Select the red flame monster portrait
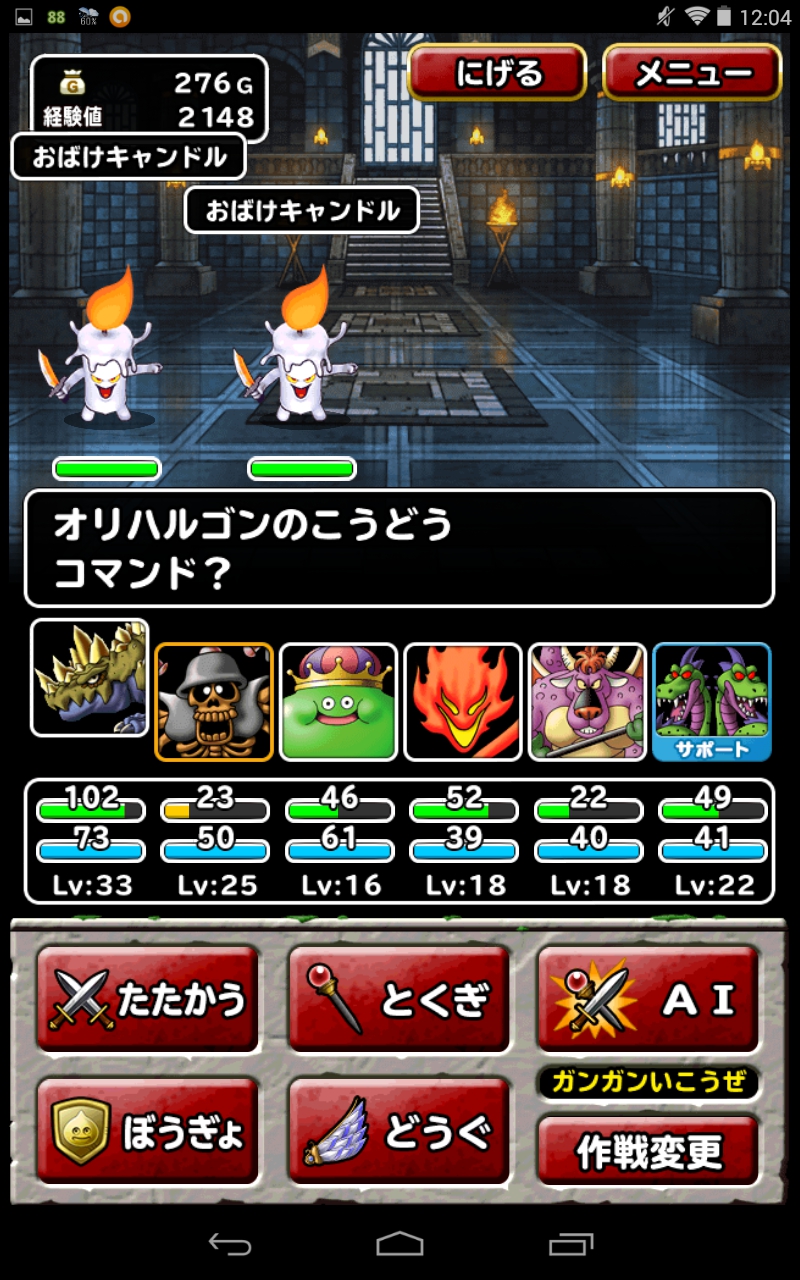Viewport: 800px width, 1280px height. point(463,702)
